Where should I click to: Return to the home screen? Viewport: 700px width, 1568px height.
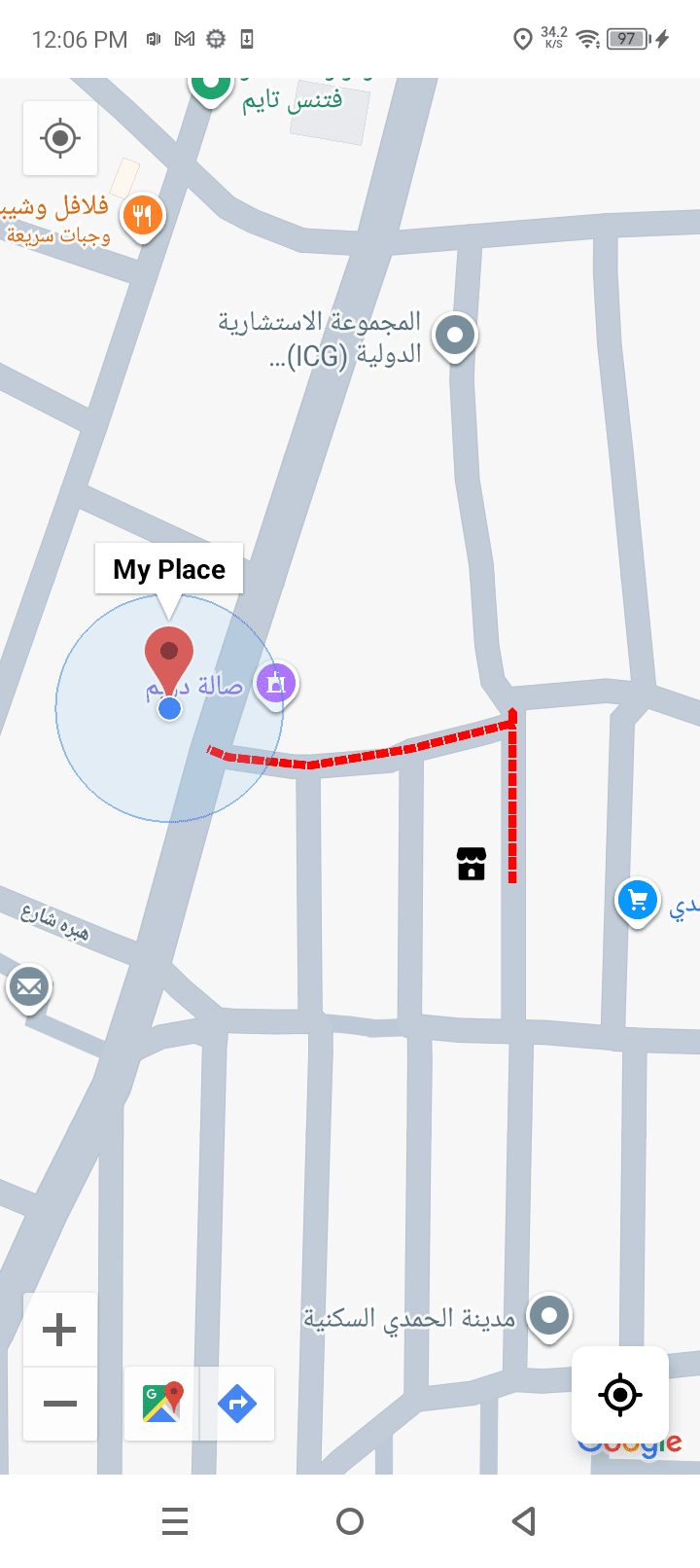pyautogui.click(x=350, y=1520)
